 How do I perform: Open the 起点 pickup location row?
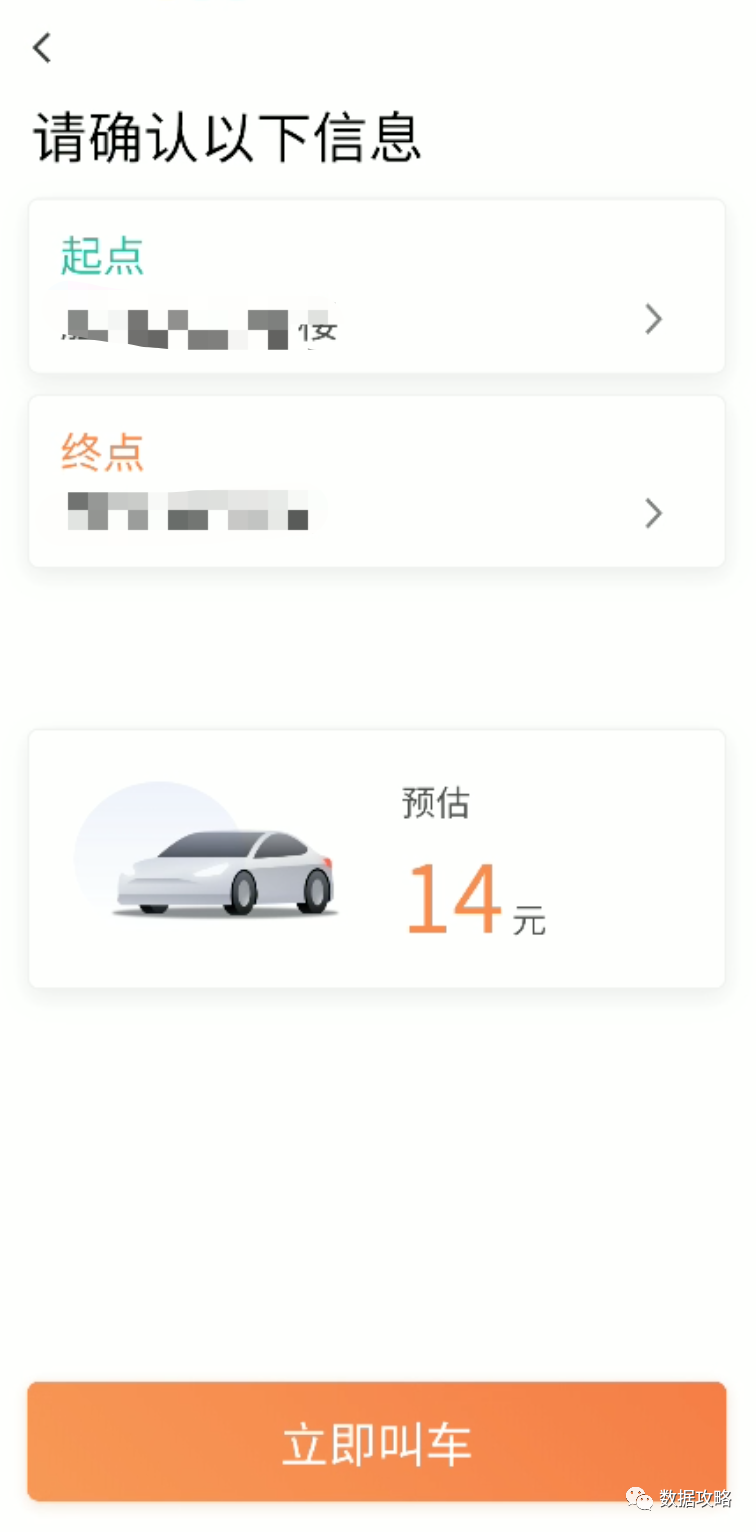coord(376,287)
